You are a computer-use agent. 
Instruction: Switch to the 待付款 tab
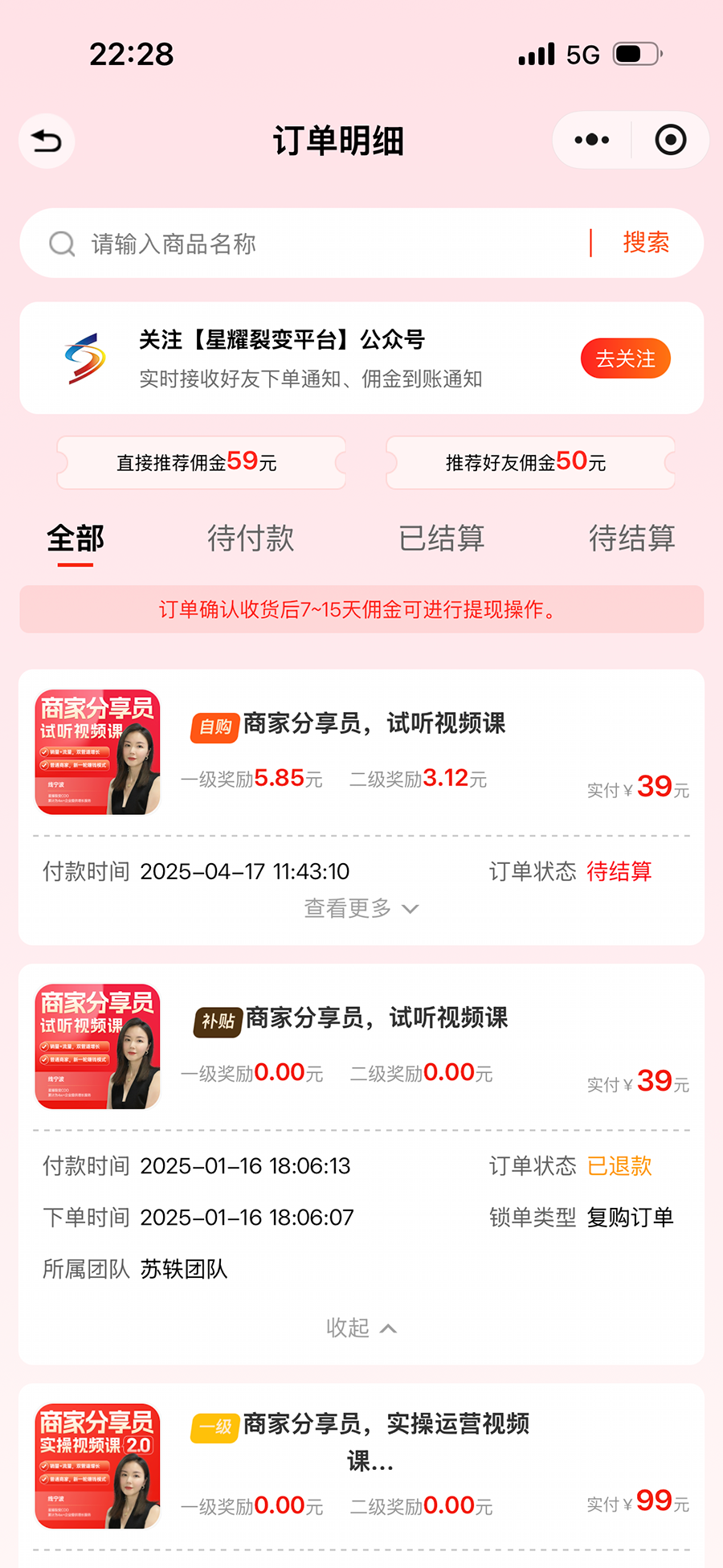pos(251,538)
